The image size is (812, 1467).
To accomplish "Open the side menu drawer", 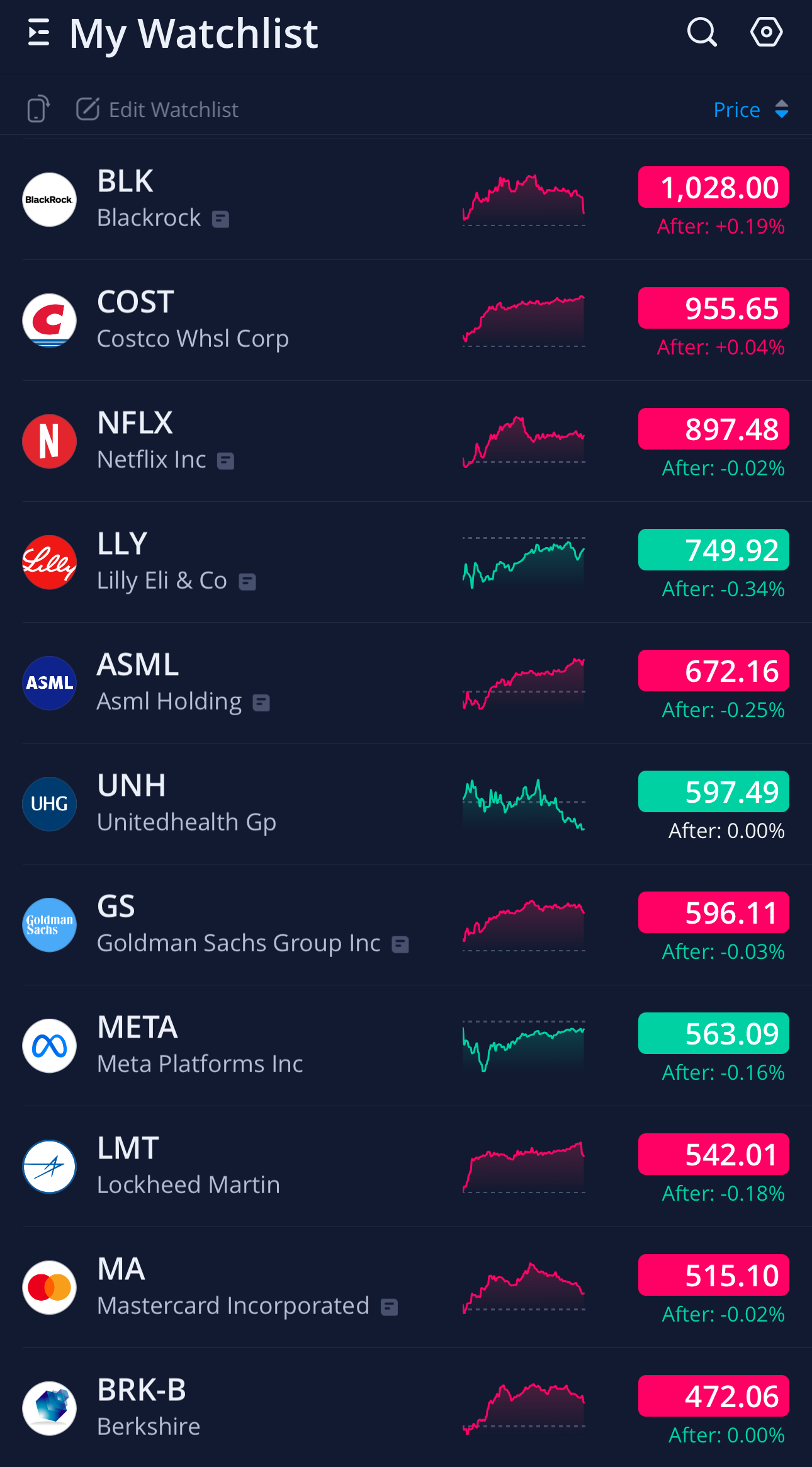I will 39,32.
